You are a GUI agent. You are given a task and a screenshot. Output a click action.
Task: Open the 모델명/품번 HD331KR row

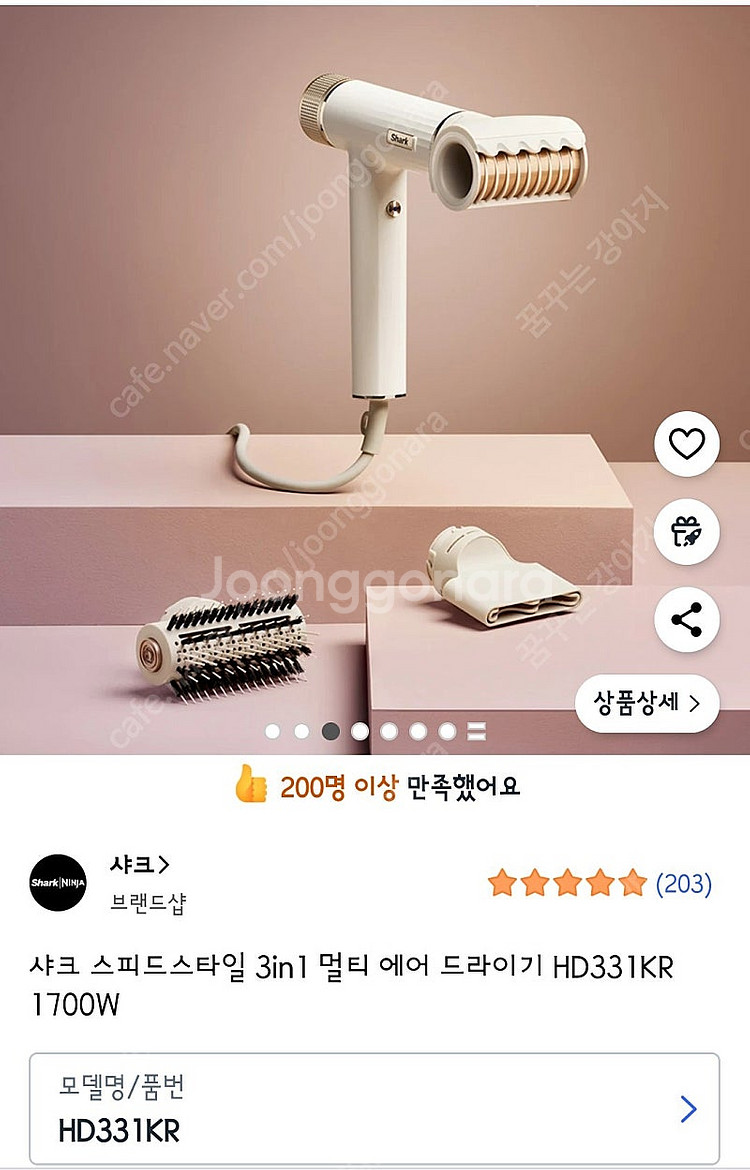tap(374, 1109)
